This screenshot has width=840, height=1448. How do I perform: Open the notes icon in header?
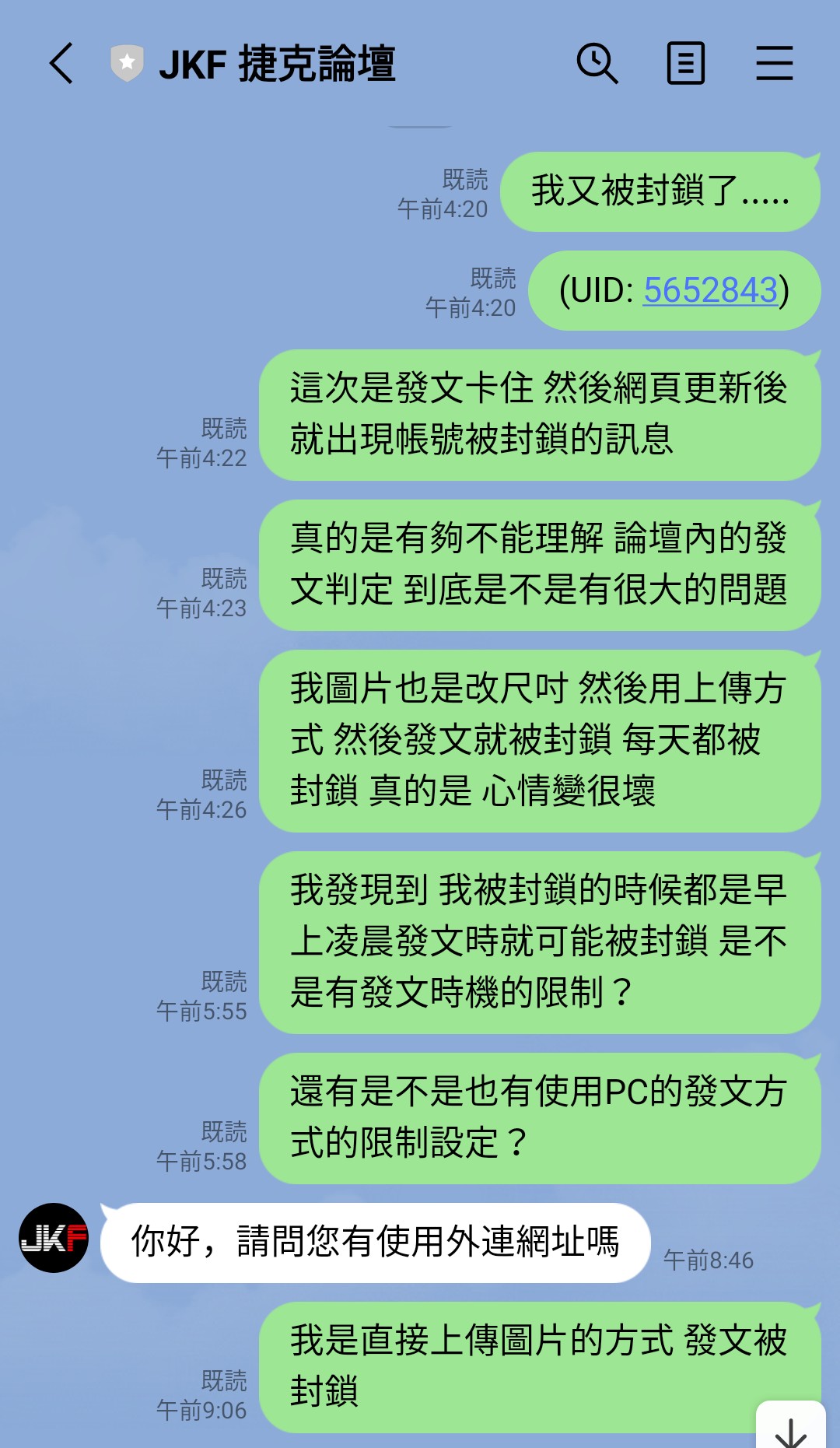click(x=686, y=63)
